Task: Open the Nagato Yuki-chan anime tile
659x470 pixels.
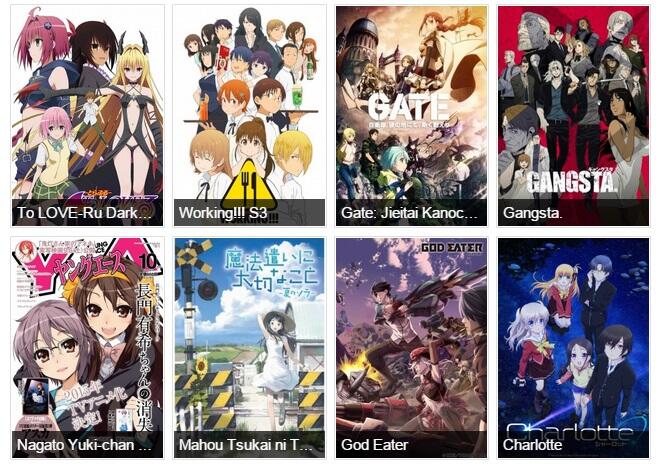Action: (x=88, y=347)
